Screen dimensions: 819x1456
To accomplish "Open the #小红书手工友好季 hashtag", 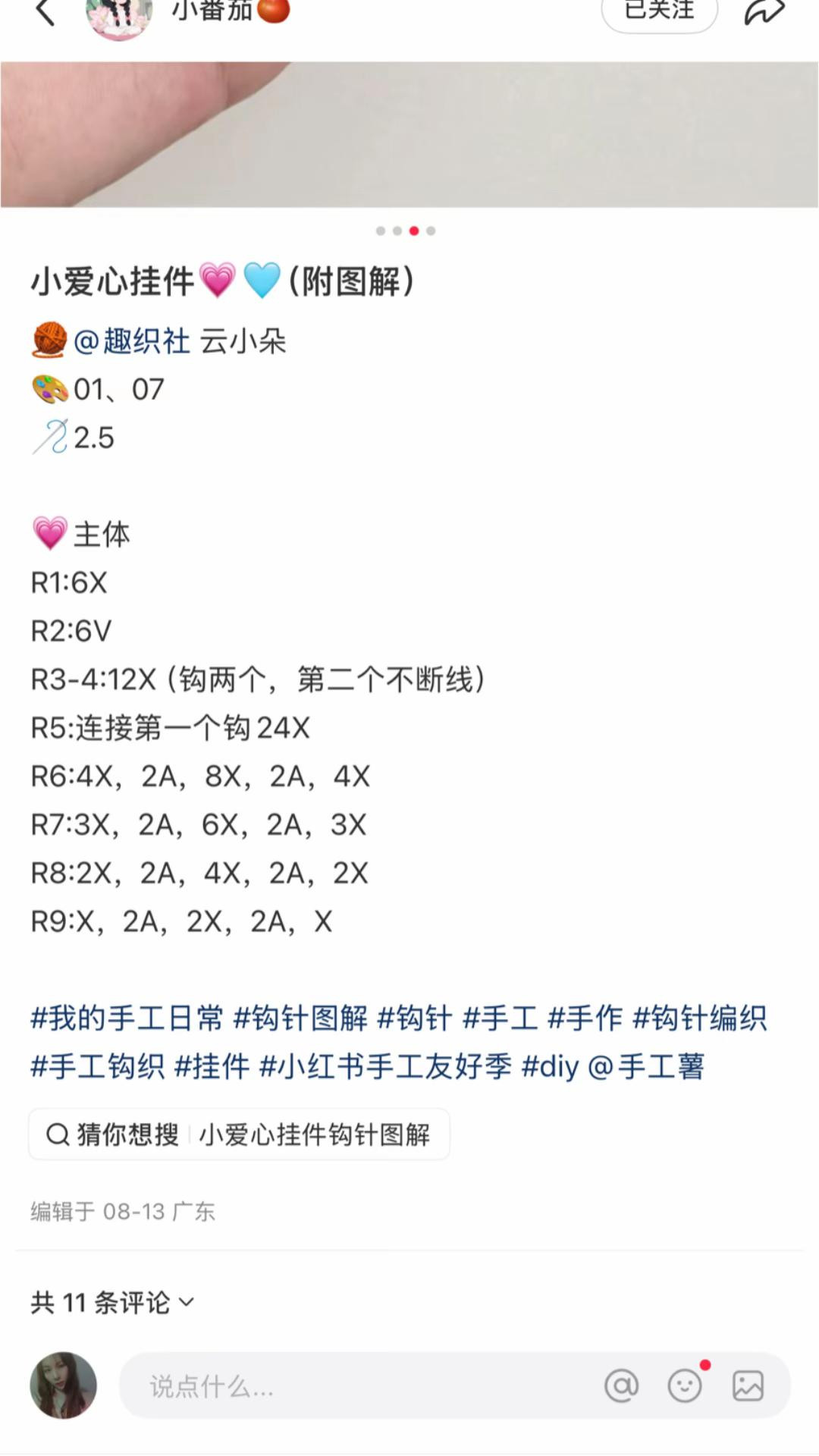I will (x=386, y=1066).
